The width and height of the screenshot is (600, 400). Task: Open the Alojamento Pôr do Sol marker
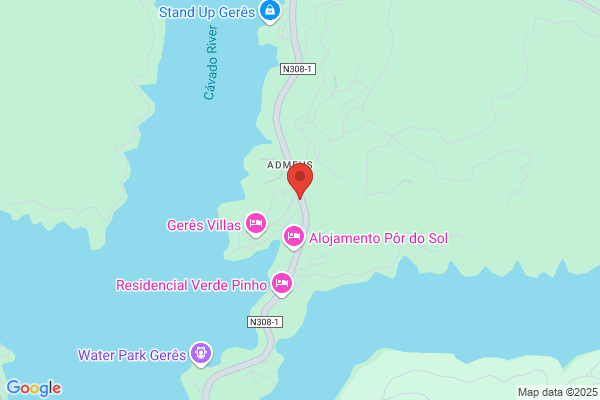pyautogui.click(x=293, y=237)
